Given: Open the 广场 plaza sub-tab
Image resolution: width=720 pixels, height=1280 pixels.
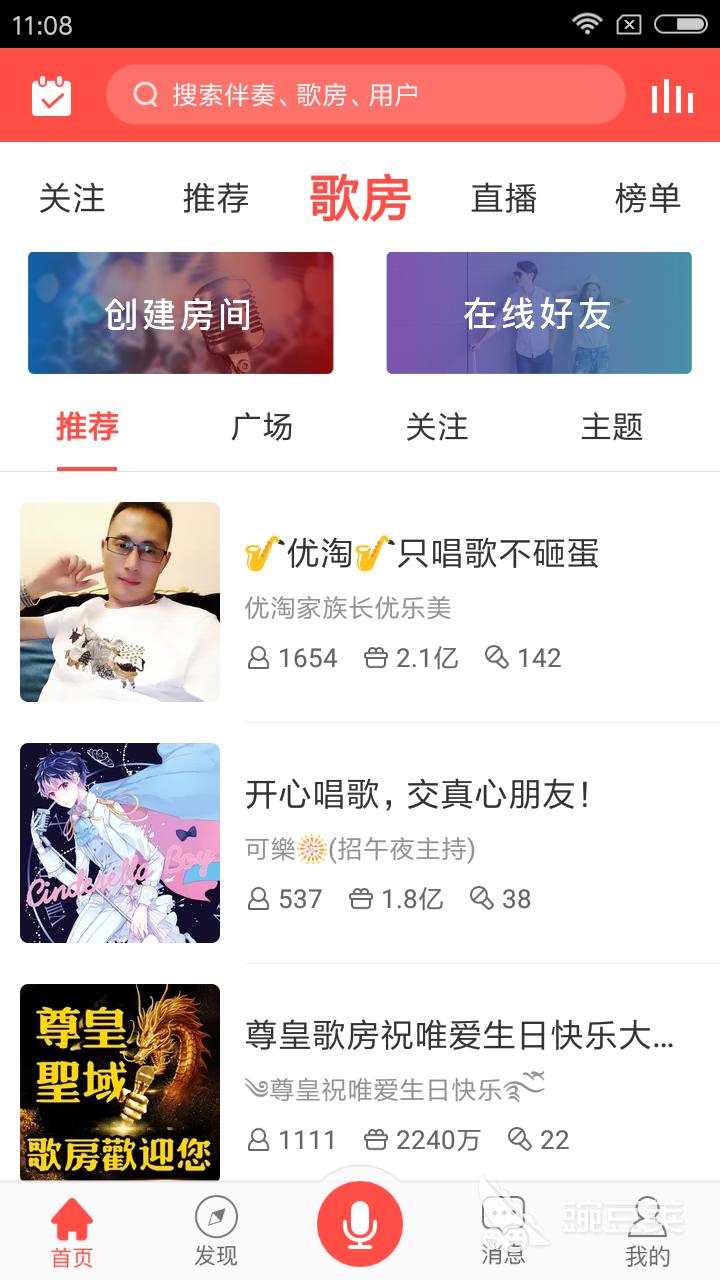Looking at the screenshot, I should pos(263,428).
